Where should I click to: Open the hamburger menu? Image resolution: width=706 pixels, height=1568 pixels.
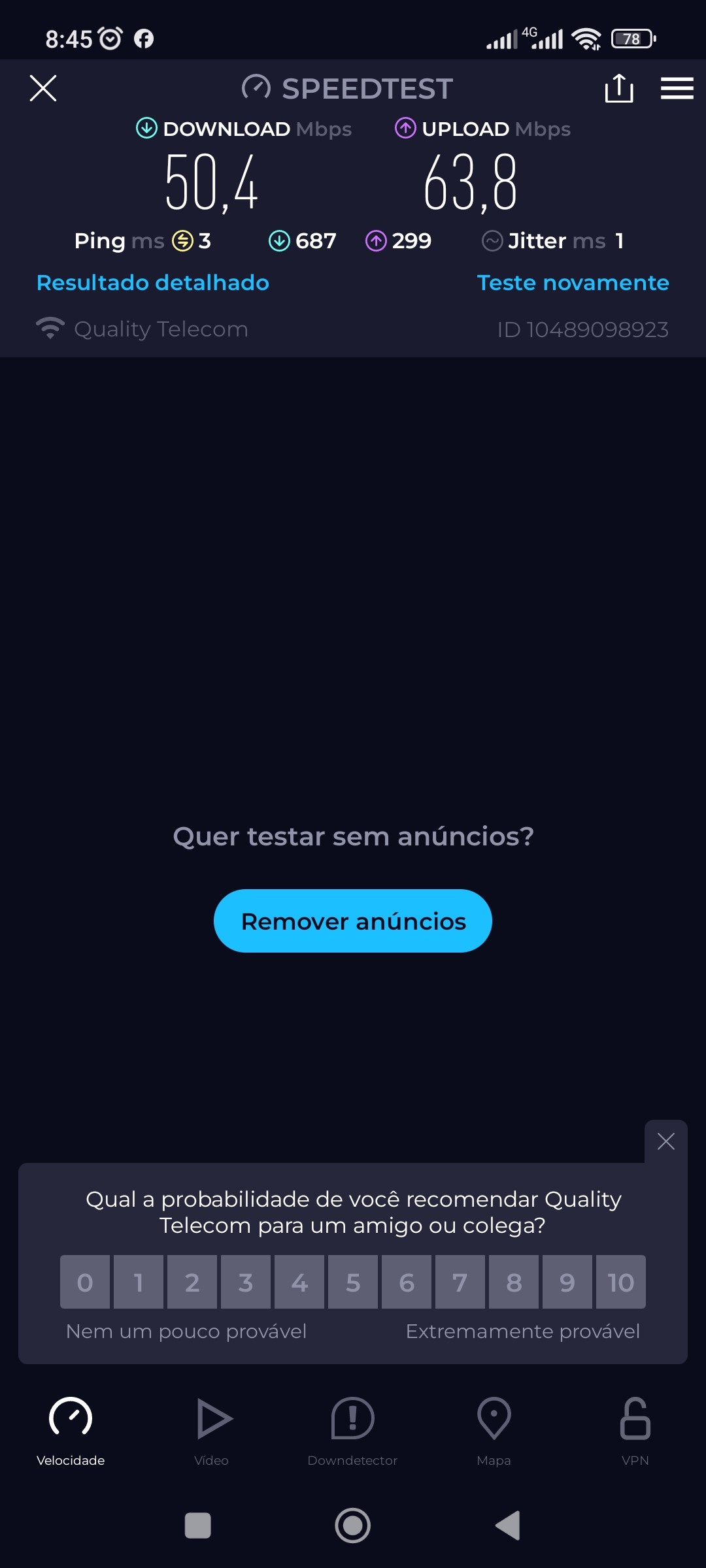point(677,88)
